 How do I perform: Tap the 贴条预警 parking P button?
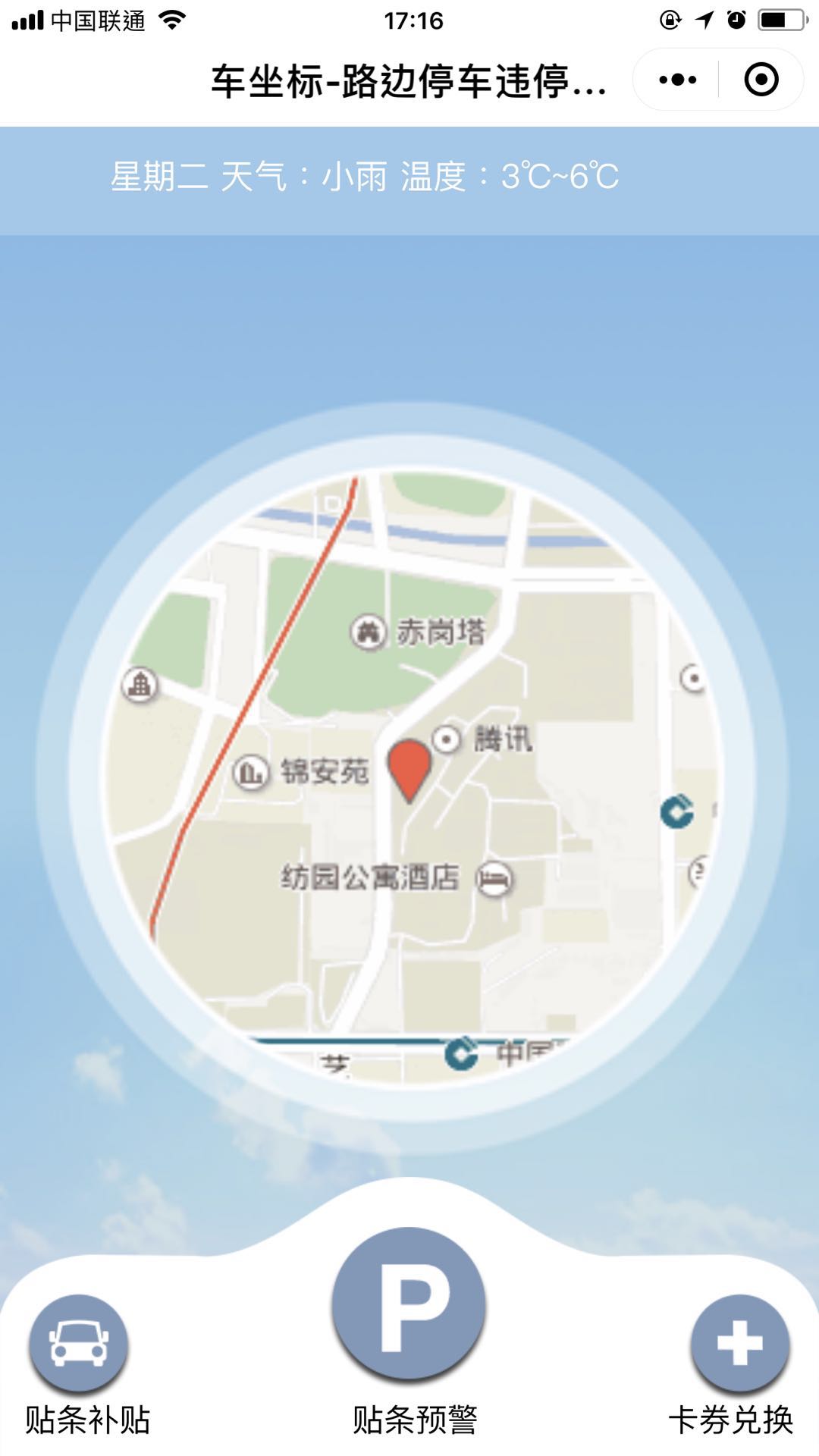coord(409,1302)
